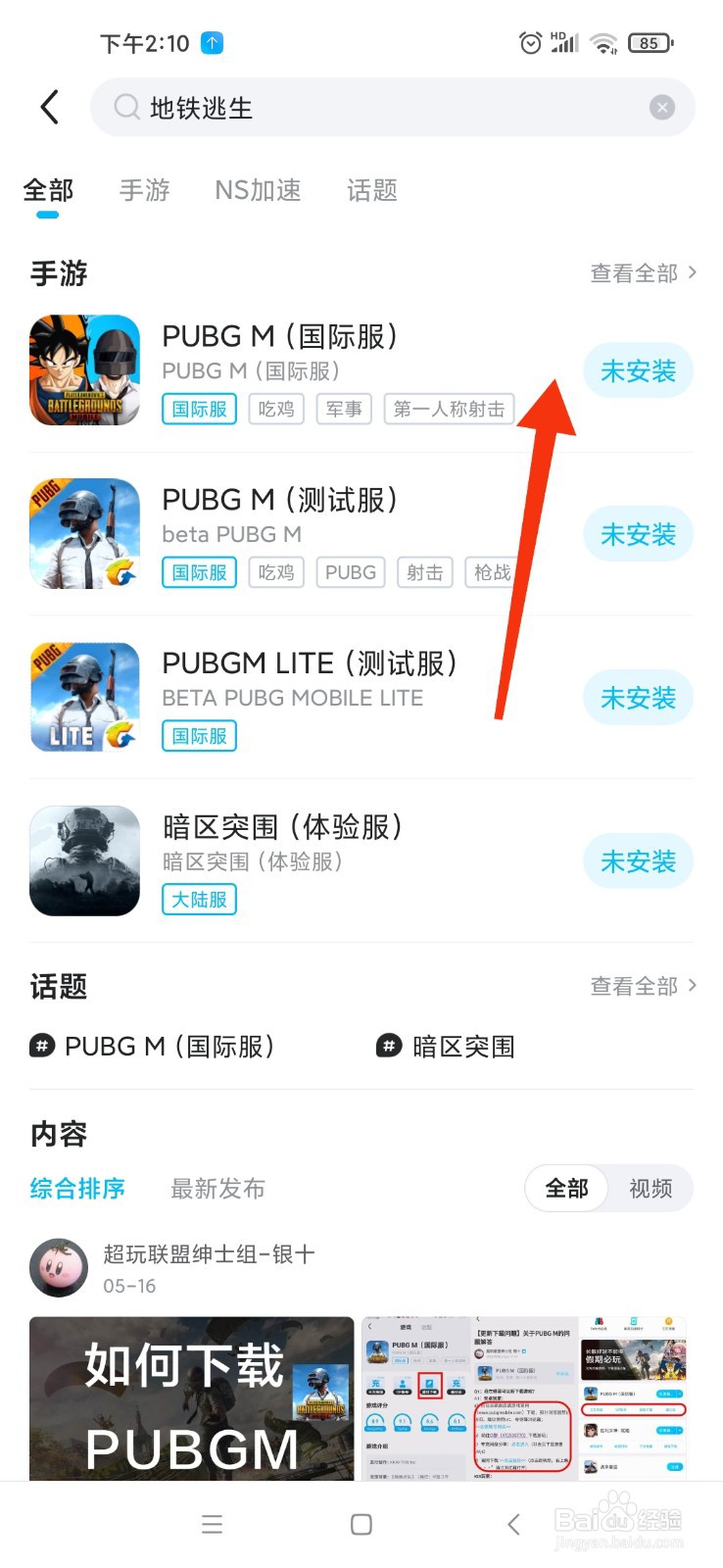Switch content filter to 视频
This screenshot has width=723, height=1568.
click(x=651, y=1189)
